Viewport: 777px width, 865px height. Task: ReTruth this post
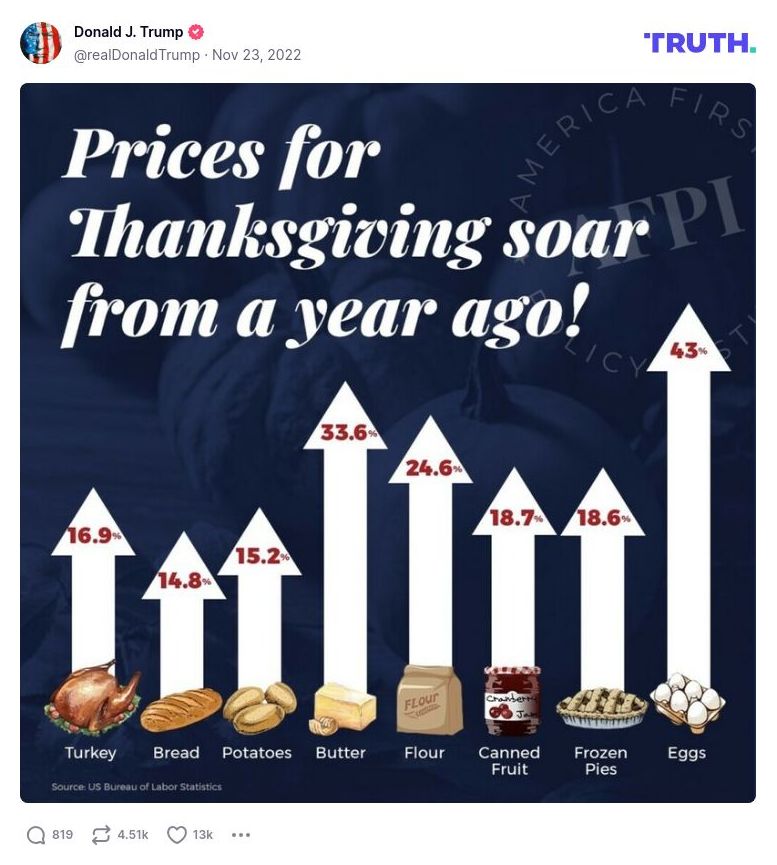(x=101, y=835)
